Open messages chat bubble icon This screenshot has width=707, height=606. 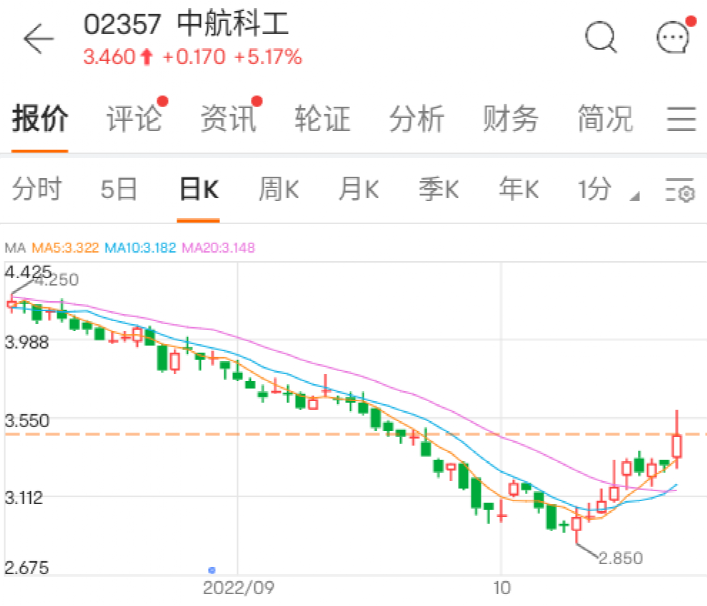pyautogui.click(x=673, y=38)
